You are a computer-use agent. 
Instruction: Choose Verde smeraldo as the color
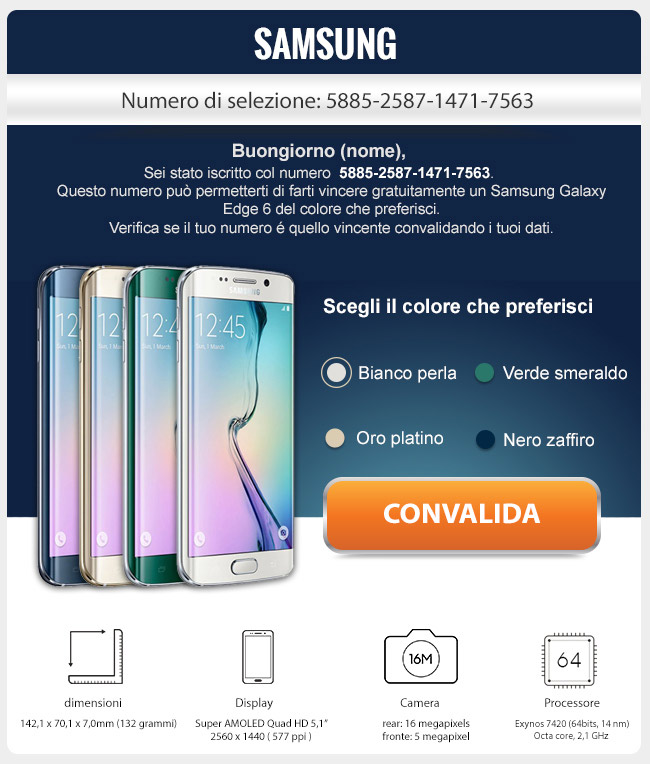click(x=486, y=373)
